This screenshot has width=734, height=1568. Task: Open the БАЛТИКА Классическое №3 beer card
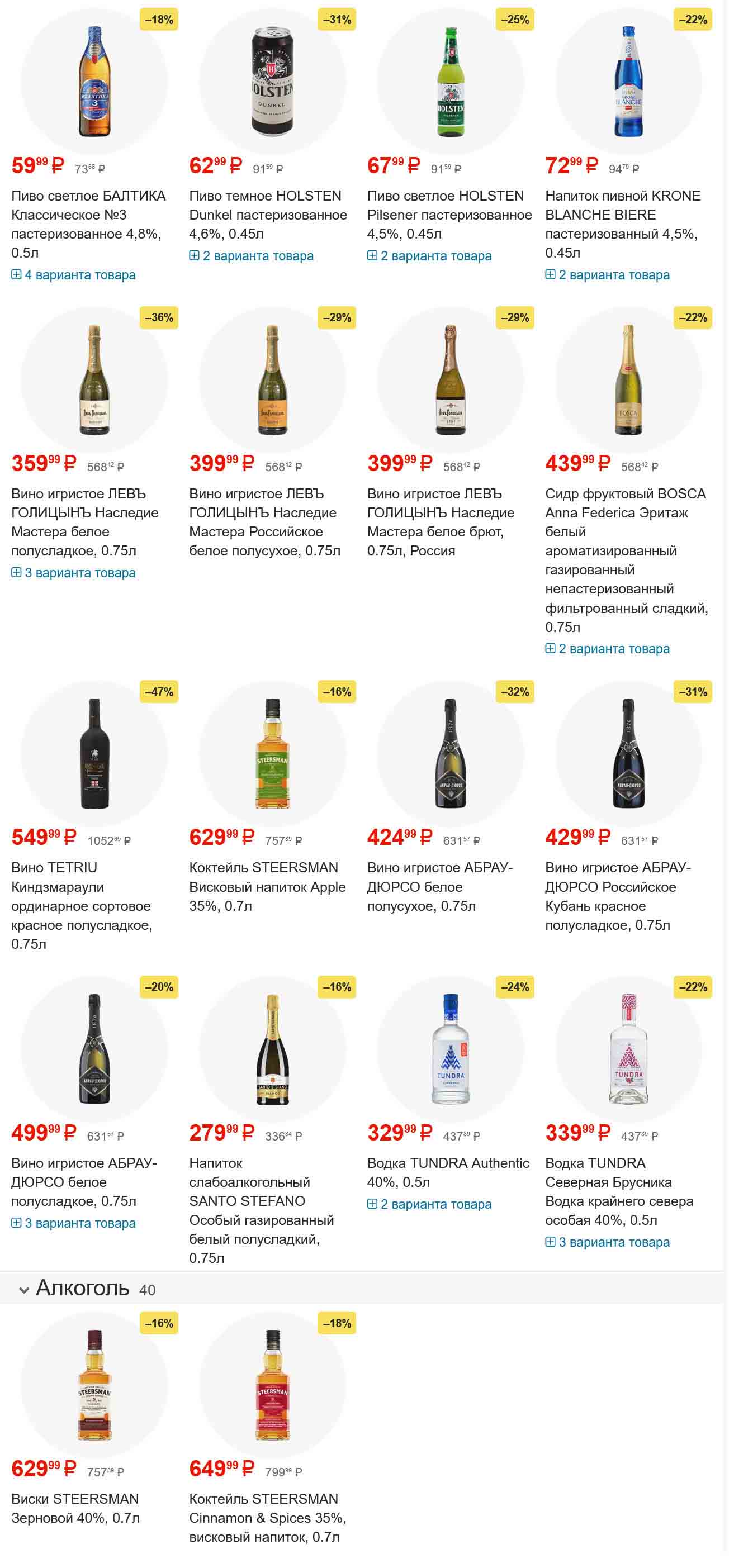[x=88, y=224]
